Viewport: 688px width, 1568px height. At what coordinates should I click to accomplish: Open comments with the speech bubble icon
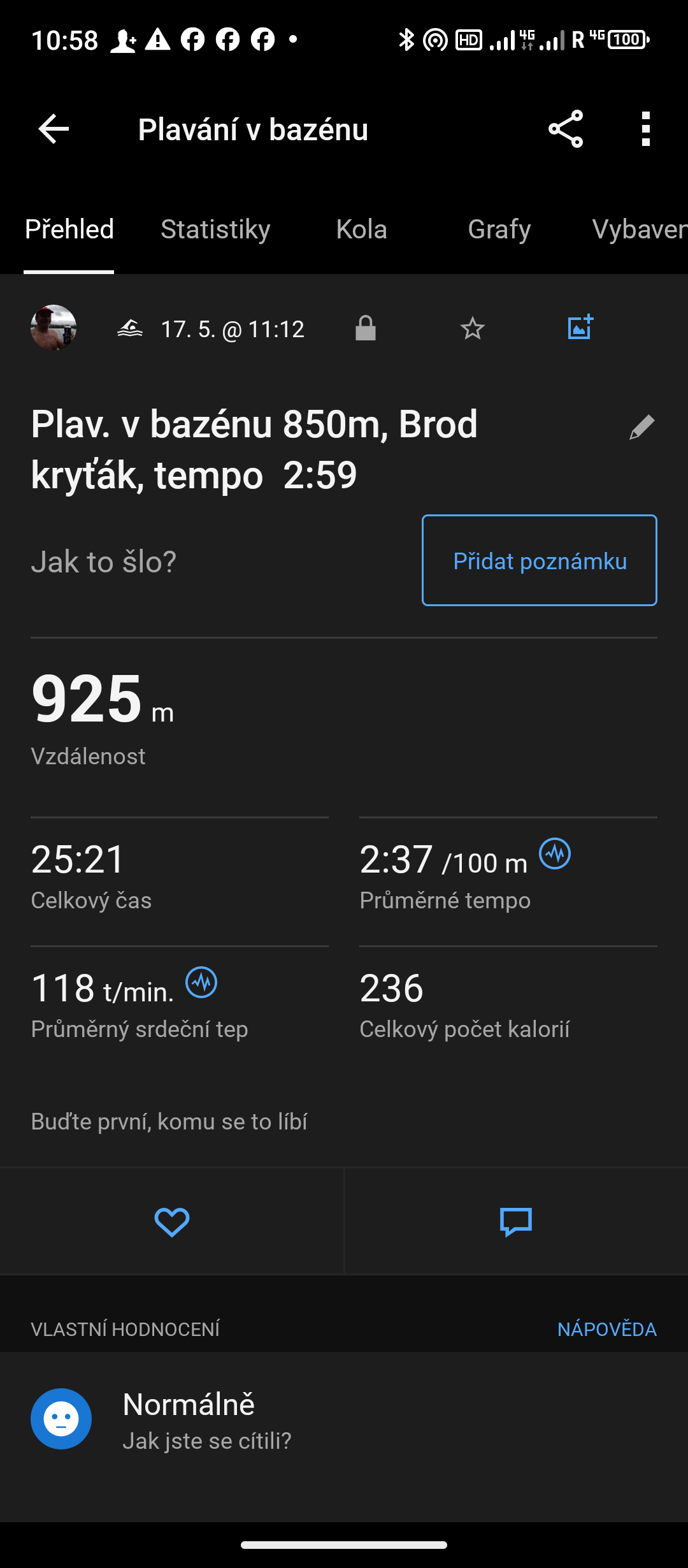point(516,1222)
